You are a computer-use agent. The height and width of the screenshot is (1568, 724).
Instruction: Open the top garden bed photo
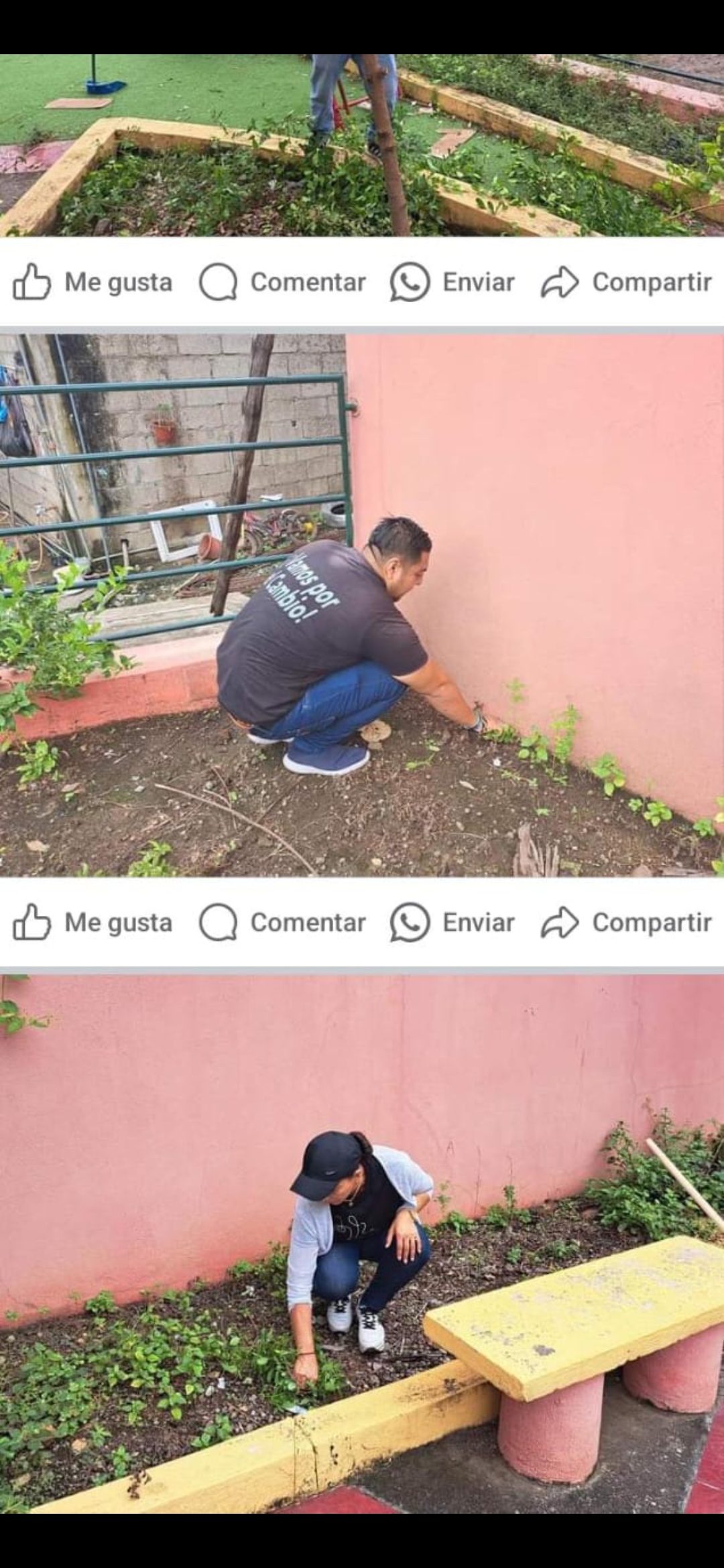point(362,145)
